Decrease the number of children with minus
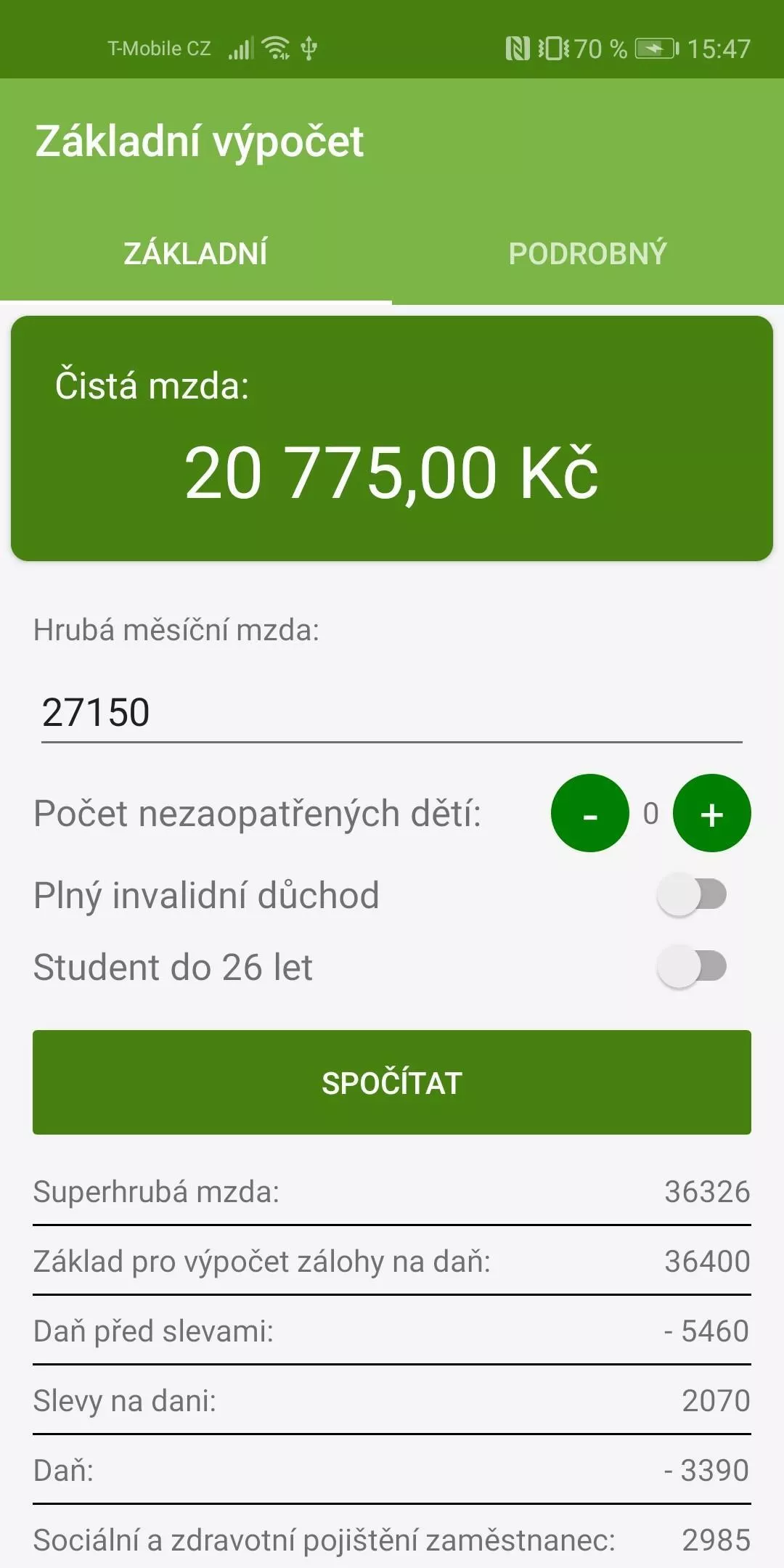This screenshot has width=784, height=1568. [x=590, y=813]
